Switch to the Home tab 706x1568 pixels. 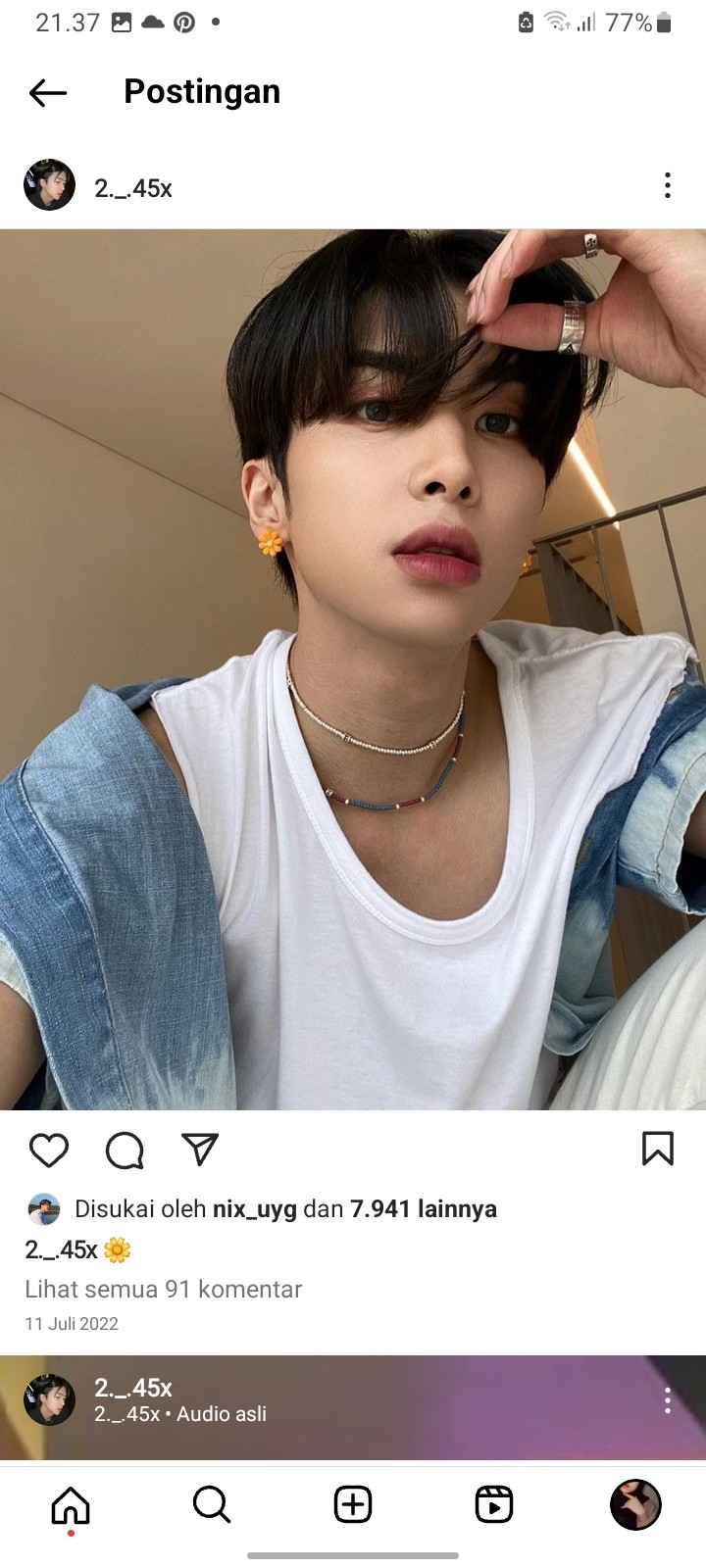[x=71, y=1504]
